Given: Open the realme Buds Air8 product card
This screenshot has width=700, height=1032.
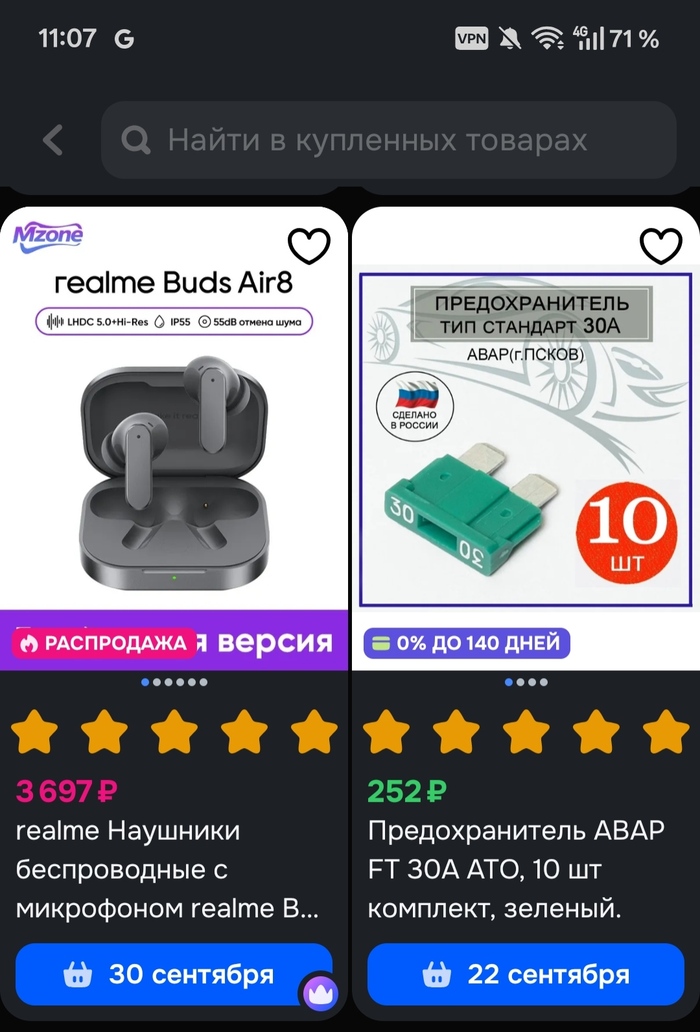Looking at the screenshot, I should coord(174,439).
